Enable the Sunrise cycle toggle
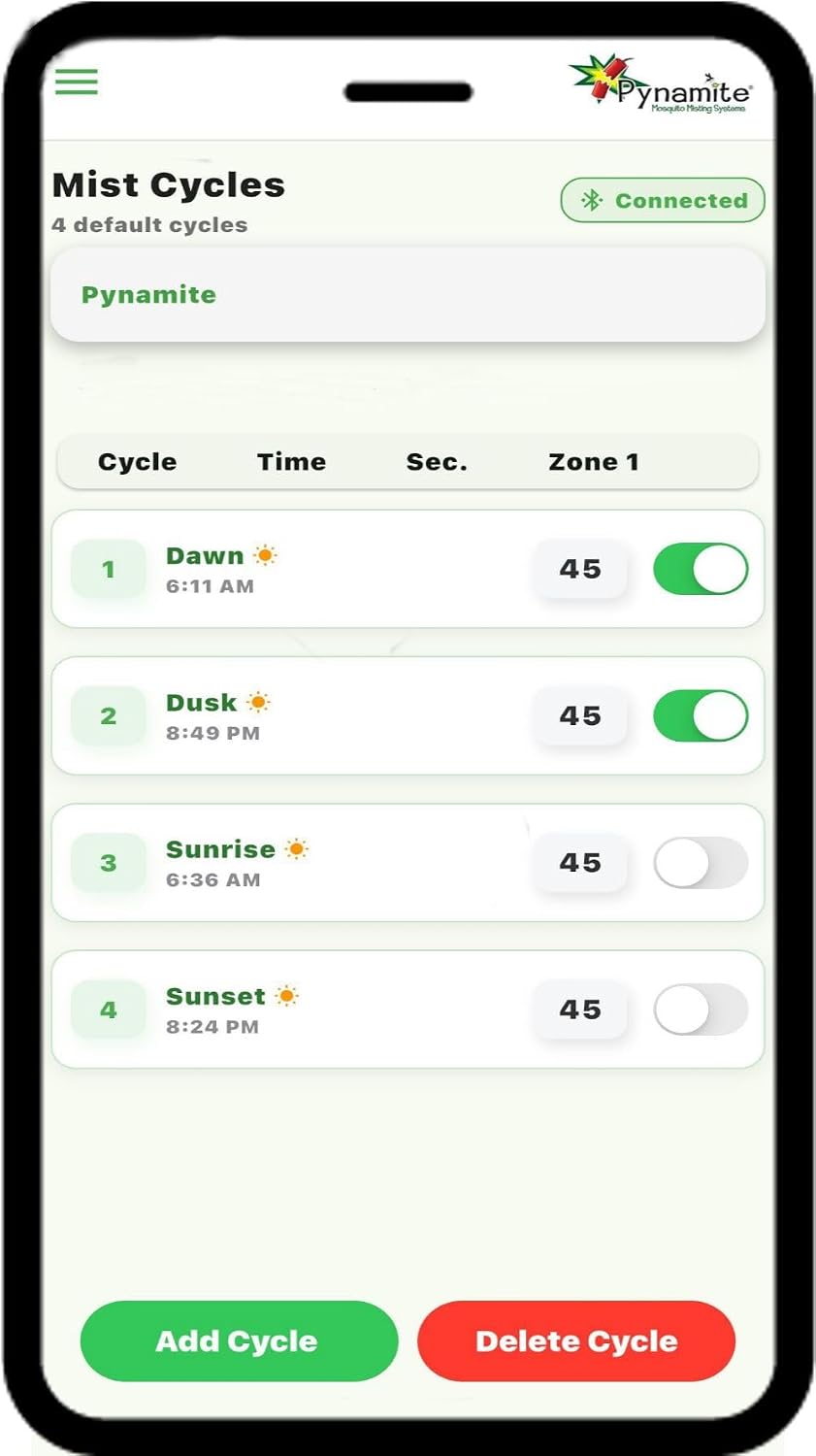Viewport: 816px width, 1456px height. coord(701,863)
